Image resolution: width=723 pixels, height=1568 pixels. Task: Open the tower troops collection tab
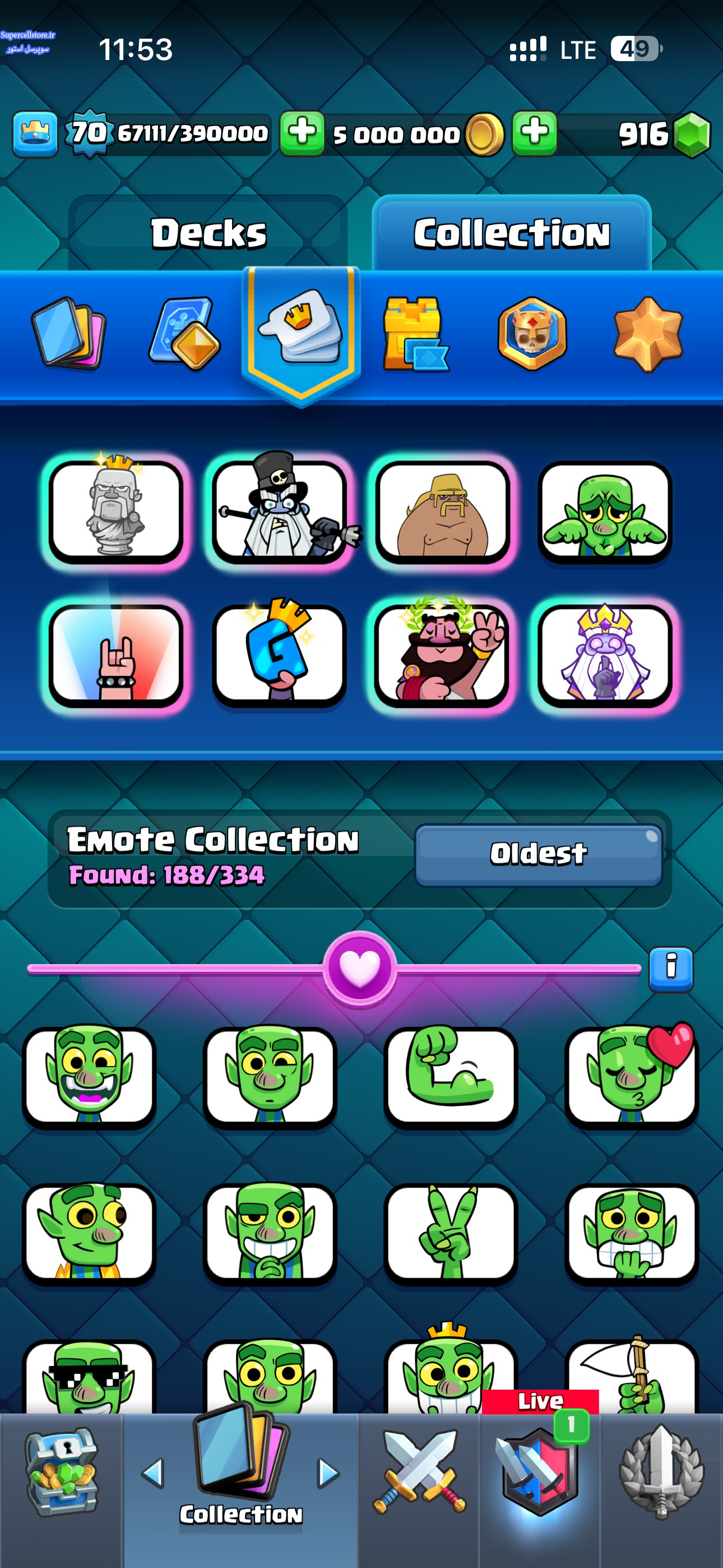pos(415,334)
